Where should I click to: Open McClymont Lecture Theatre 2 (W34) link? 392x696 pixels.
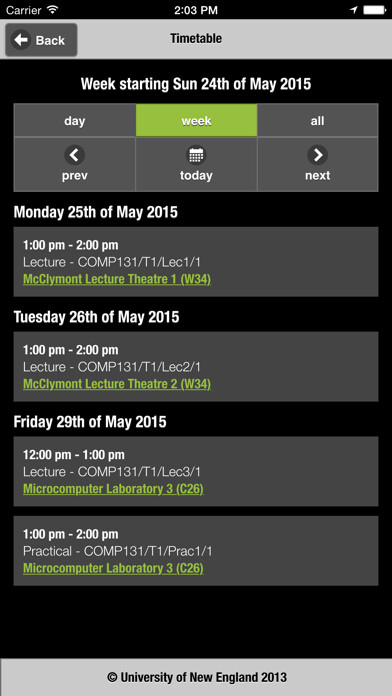pyautogui.click(x=117, y=384)
